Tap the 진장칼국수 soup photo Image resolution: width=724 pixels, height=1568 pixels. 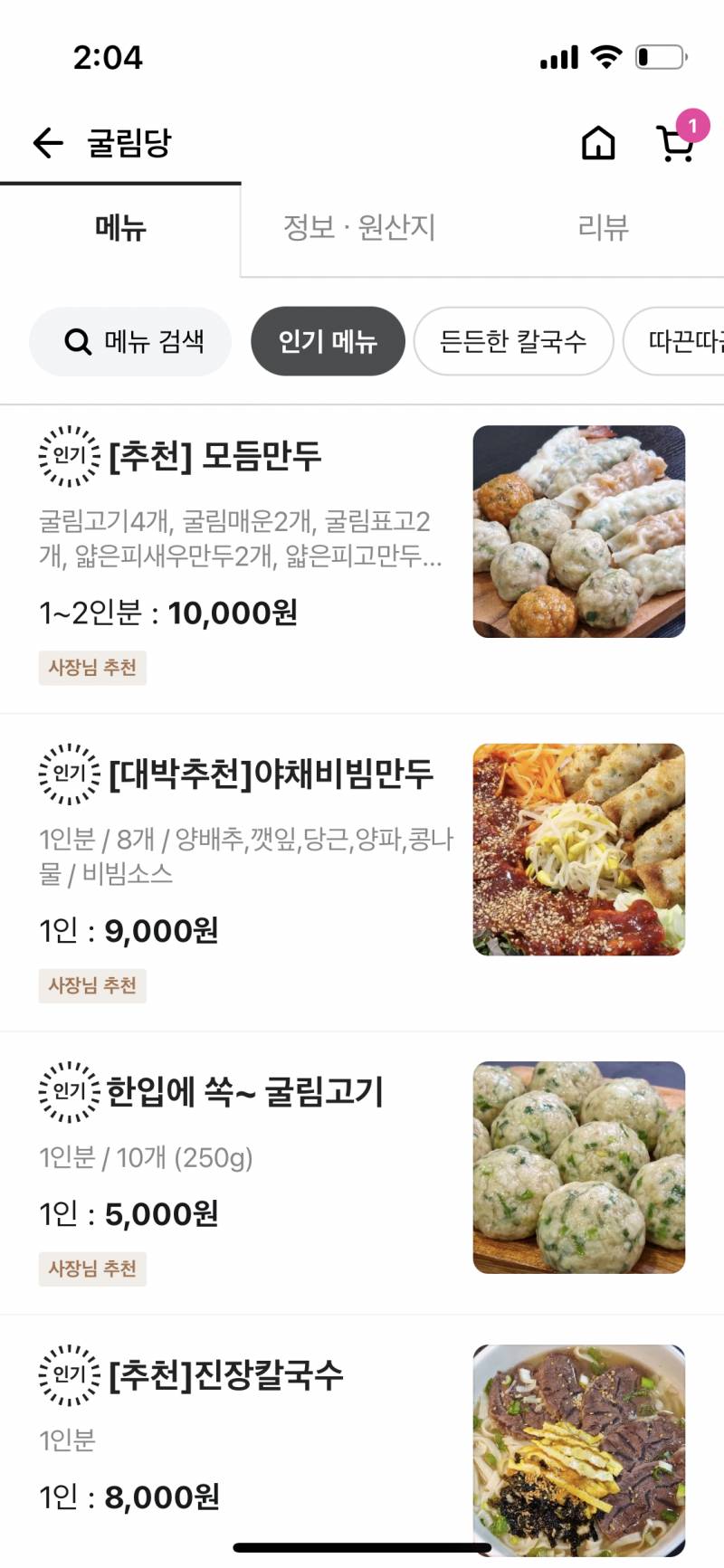coord(577,1448)
